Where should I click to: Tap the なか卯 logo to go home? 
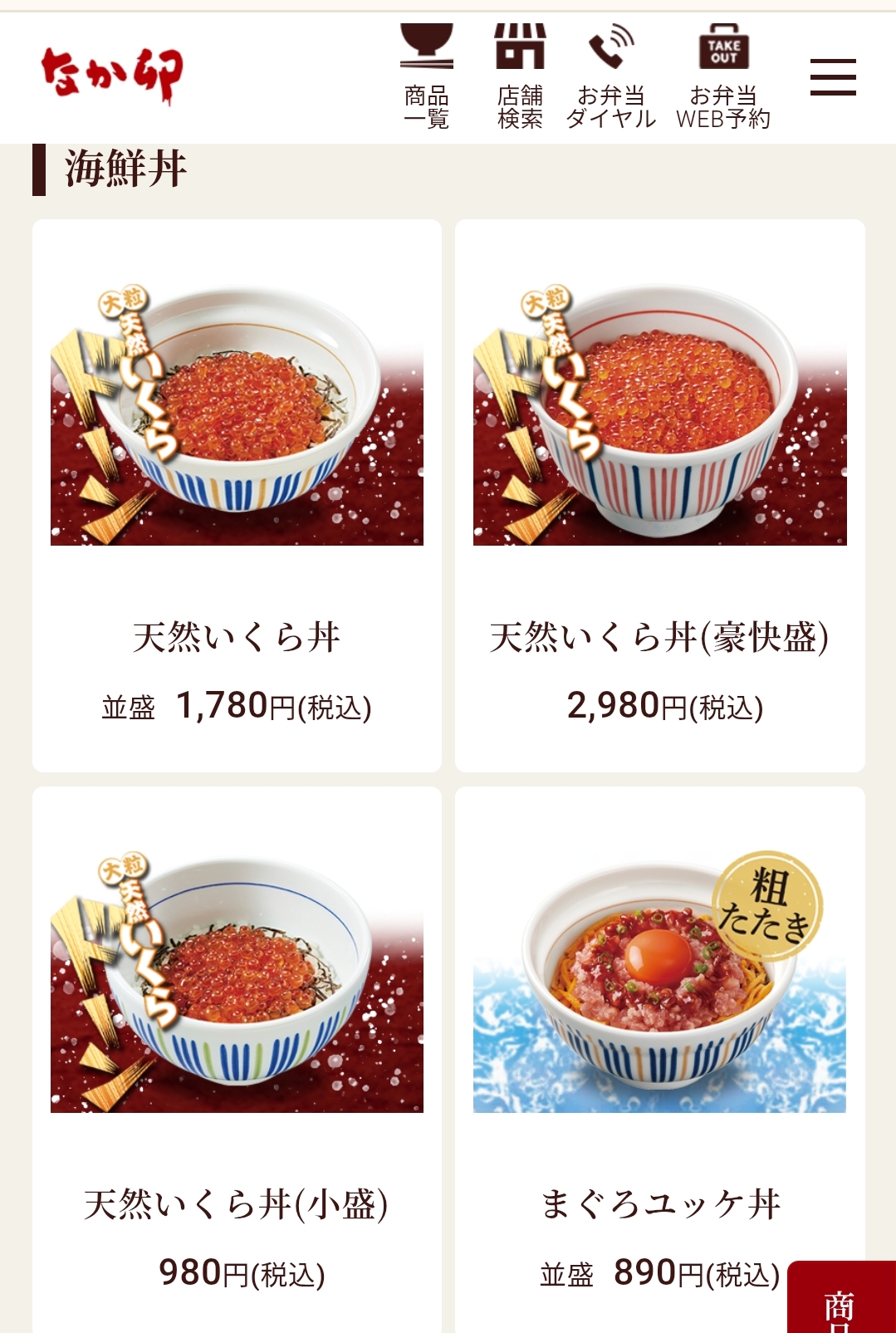pos(112,76)
